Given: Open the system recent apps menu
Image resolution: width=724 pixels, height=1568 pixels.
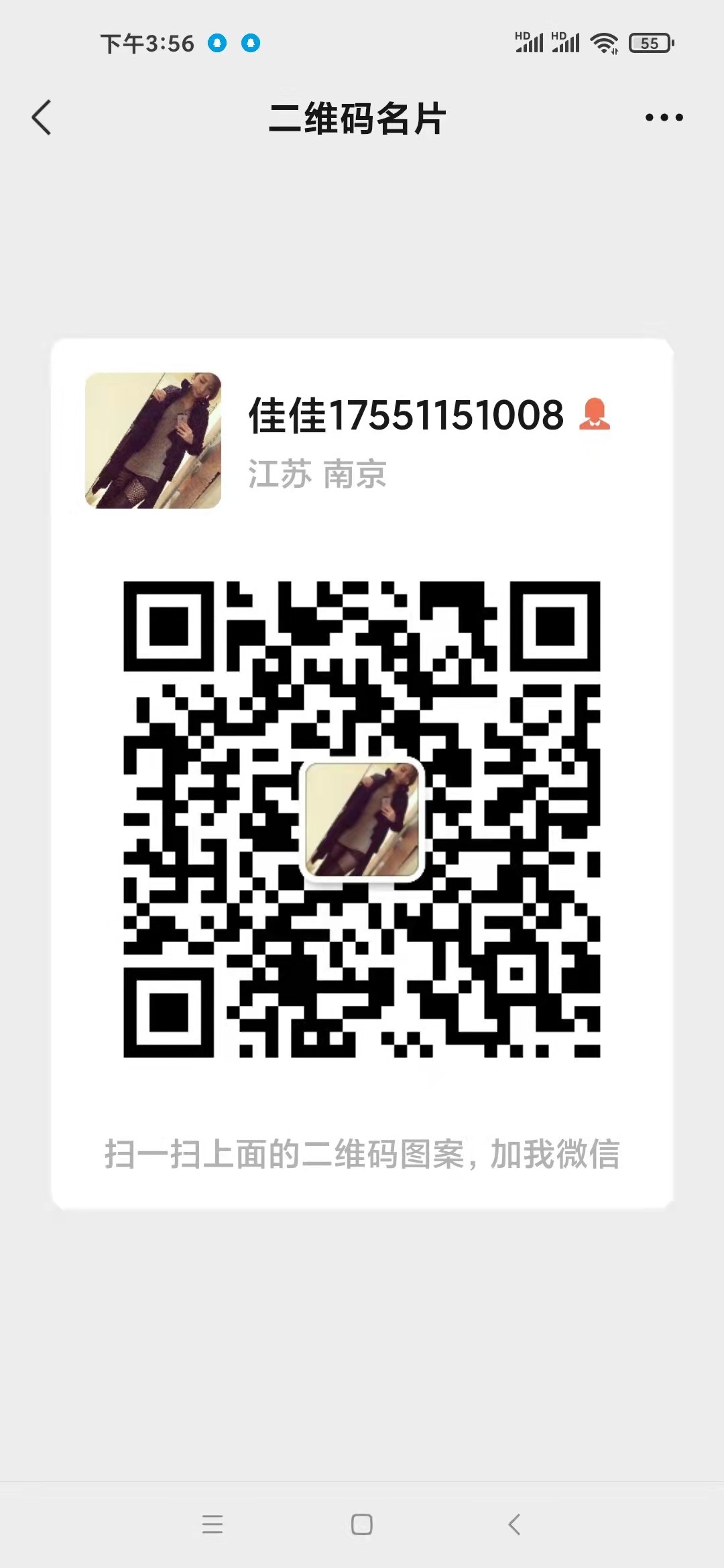Looking at the screenshot, I should 213,1524.
